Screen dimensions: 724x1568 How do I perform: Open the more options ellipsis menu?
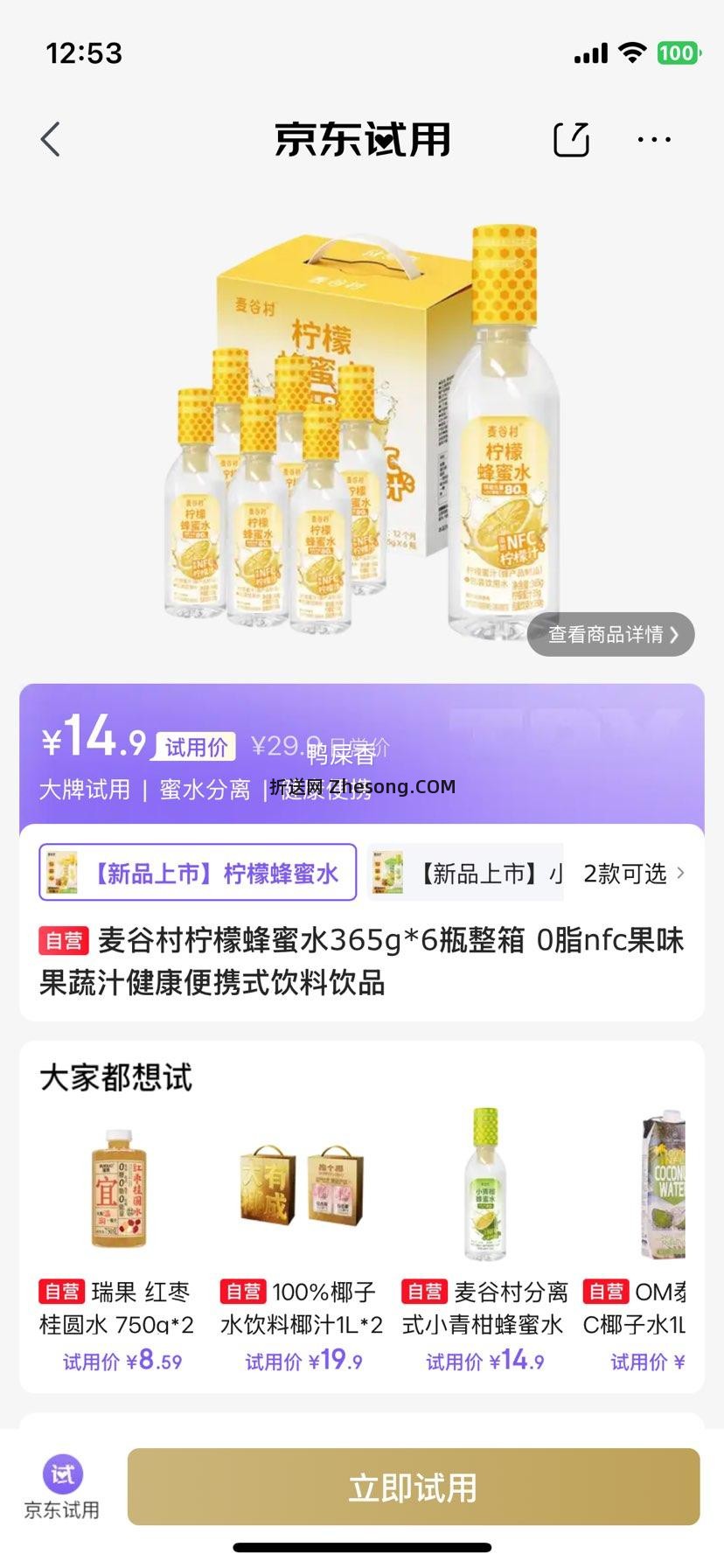(x=654, y=139)
